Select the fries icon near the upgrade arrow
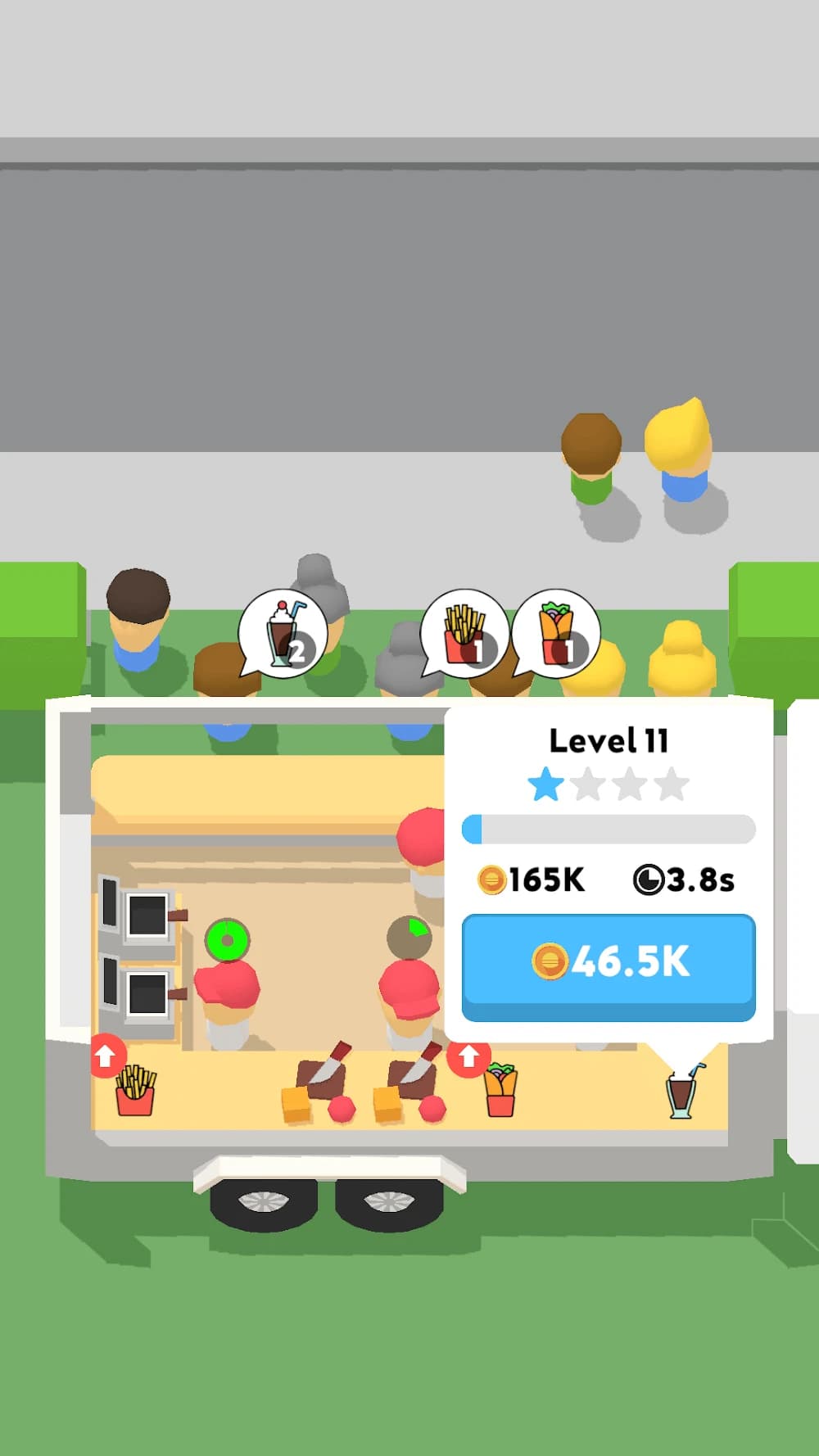This screenshot has height=1456, width=819. pyautogui.click(x=138, y=1089)
